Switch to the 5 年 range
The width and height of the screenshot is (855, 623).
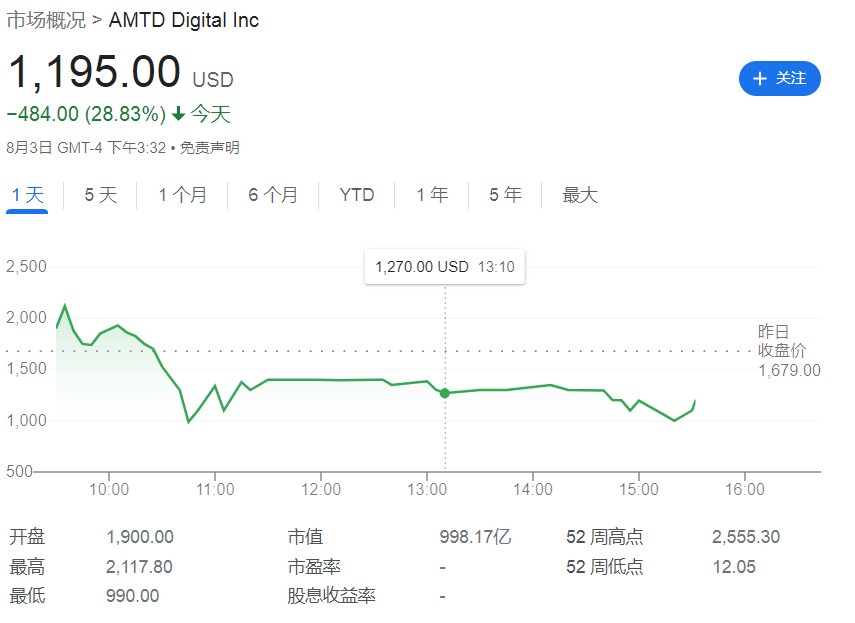click(505, 195)
